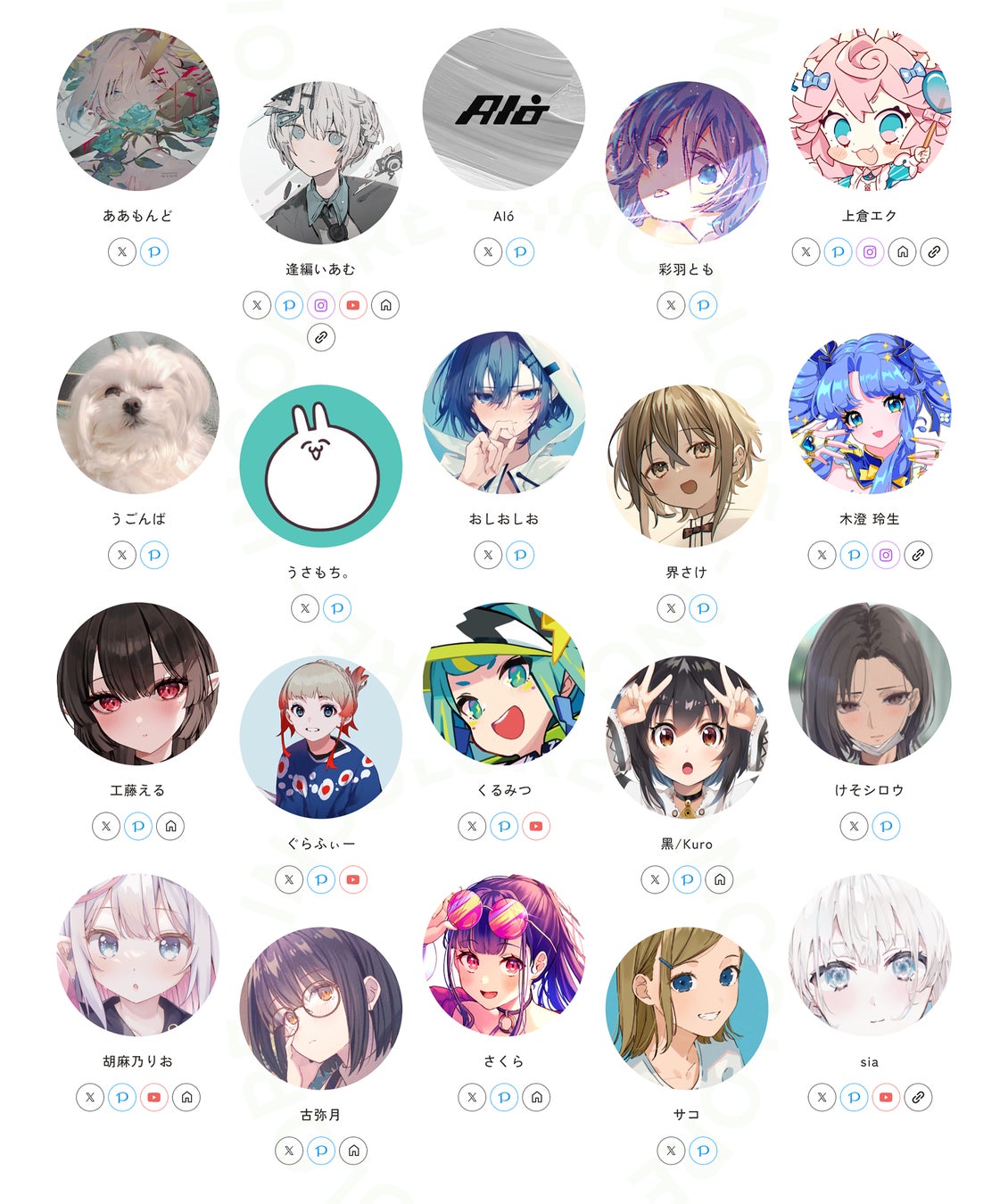Tap the chain link icon under sia
The height and width of the screenshot is (1204, 1008).
[x=918, y=1097]
